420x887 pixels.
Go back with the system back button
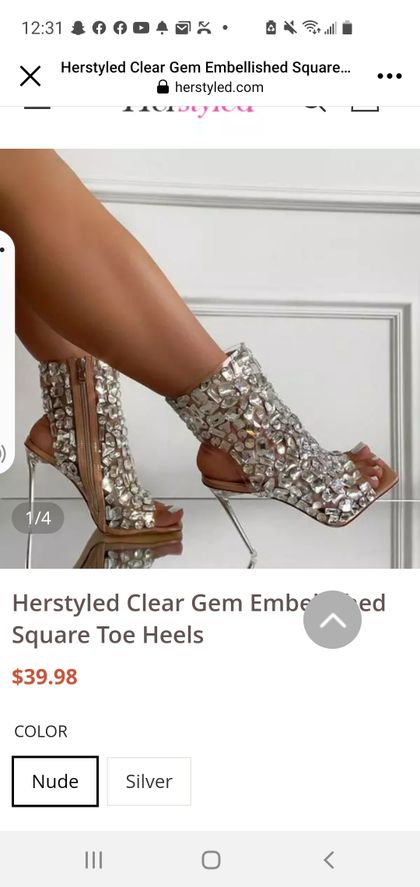(329, 860)
